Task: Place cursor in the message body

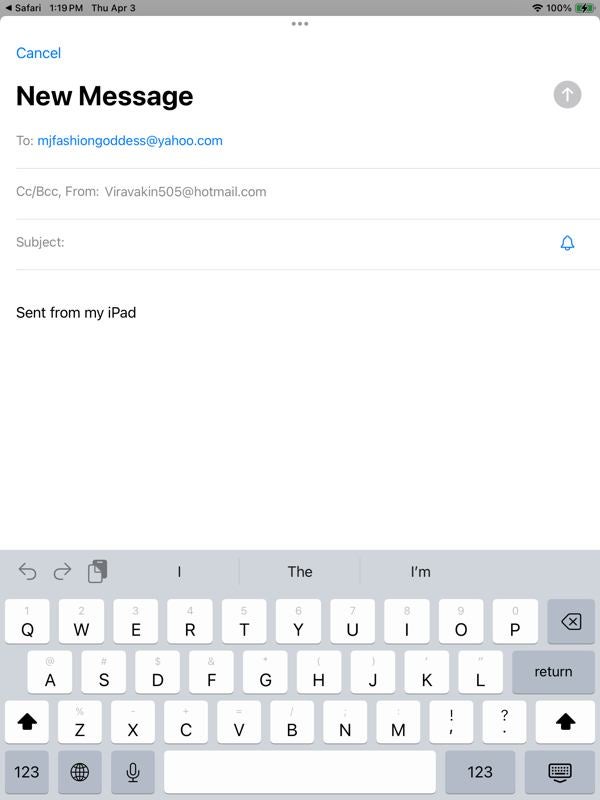Action: (x=300, y=400)
